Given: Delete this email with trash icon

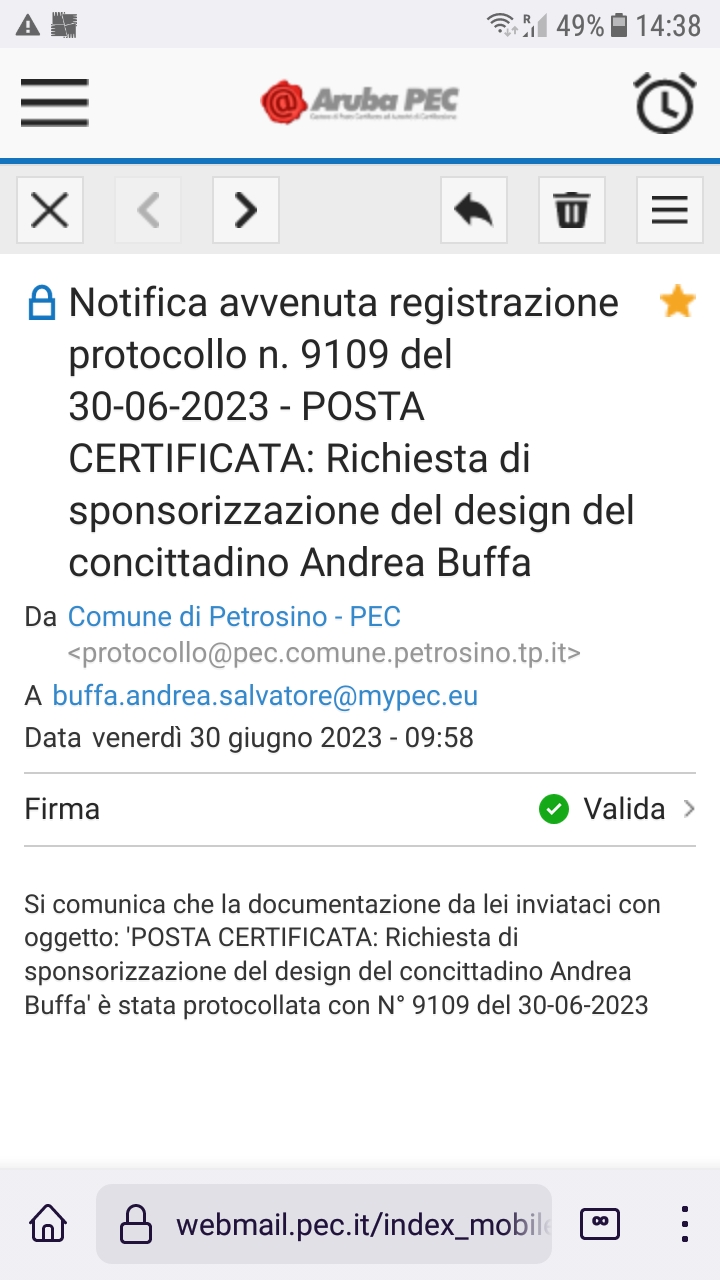Looking at the screenshot, I should pos(571,210).
